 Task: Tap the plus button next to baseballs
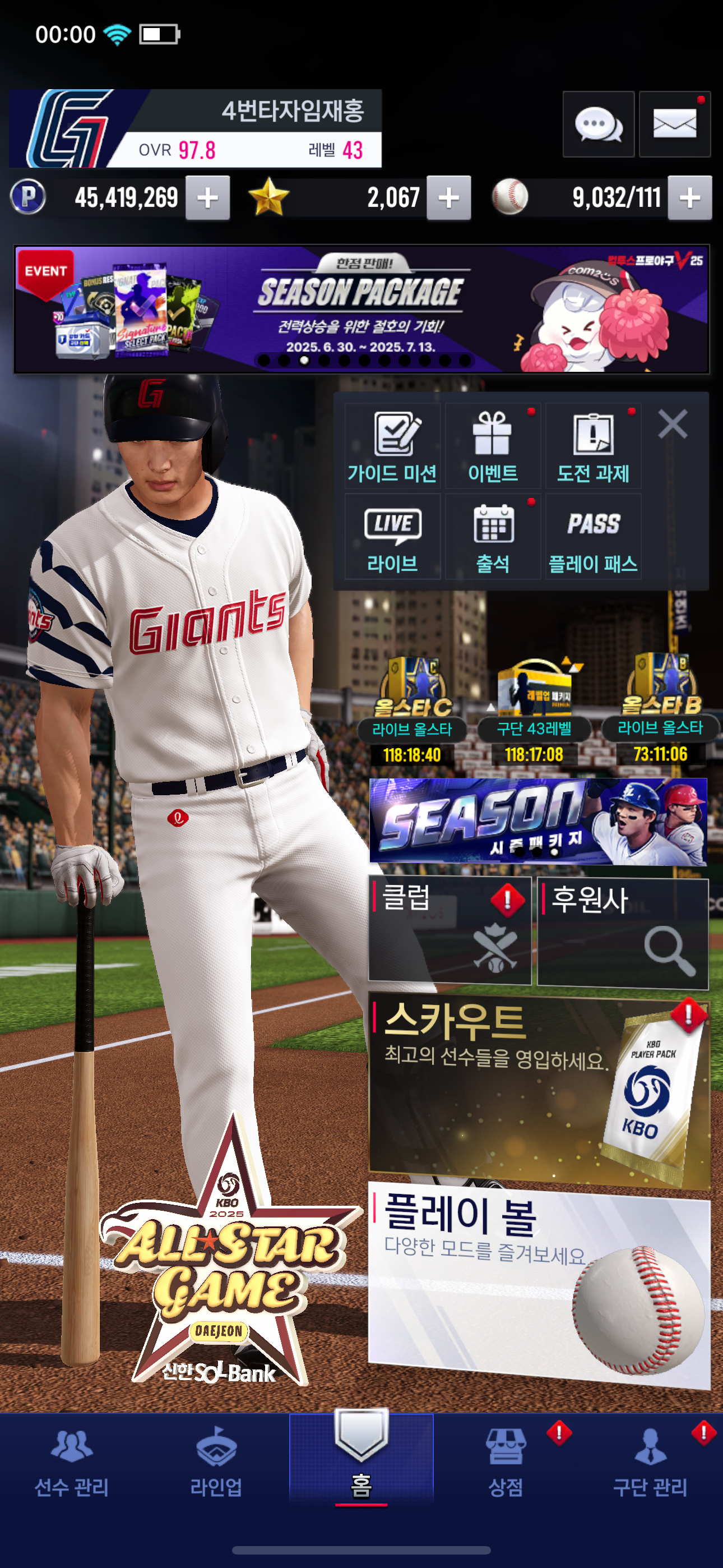(689, 198)
